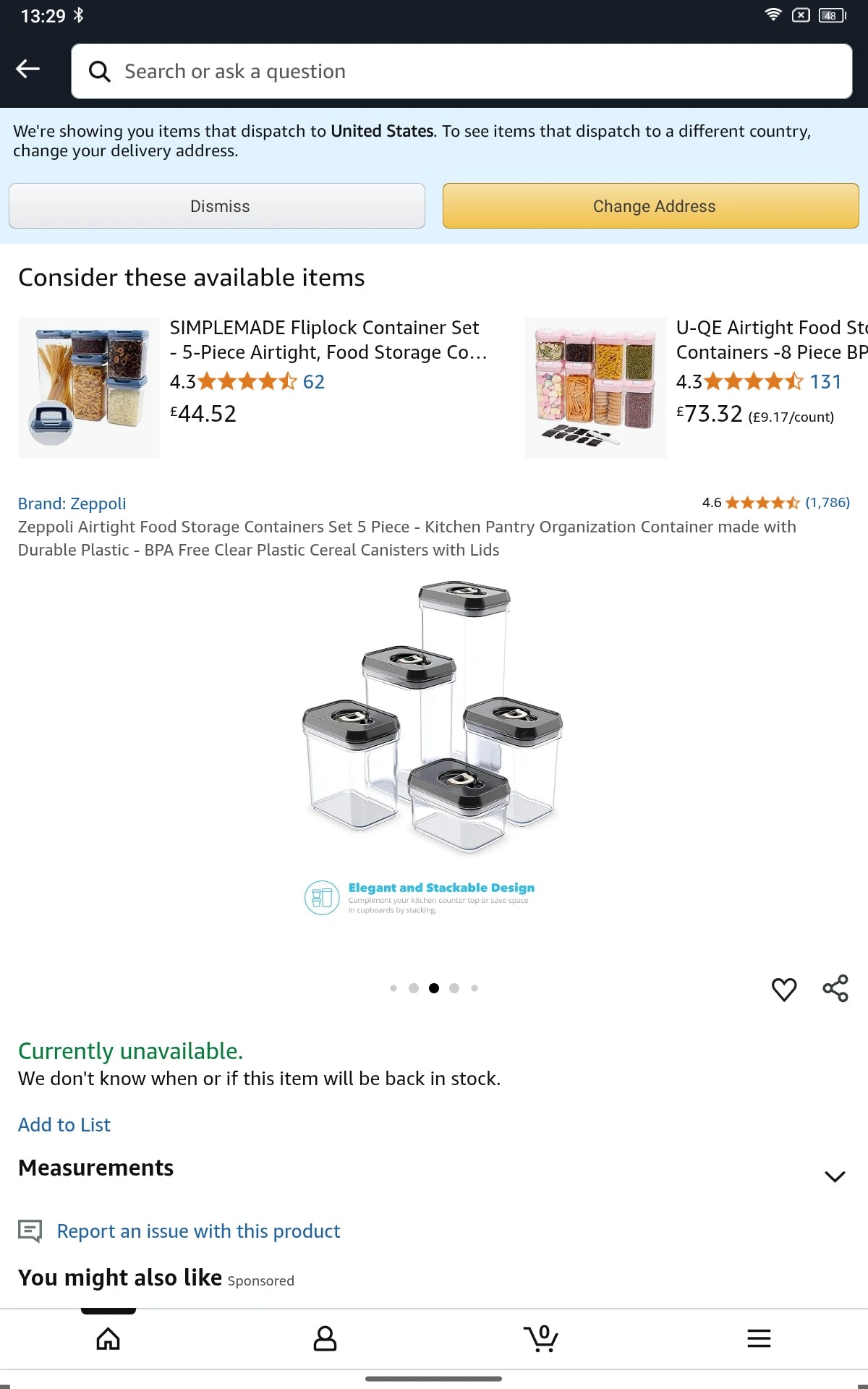Add product to wishlist with heart icon
Screen dimensions: 868x1389
(x=784, y=989)
